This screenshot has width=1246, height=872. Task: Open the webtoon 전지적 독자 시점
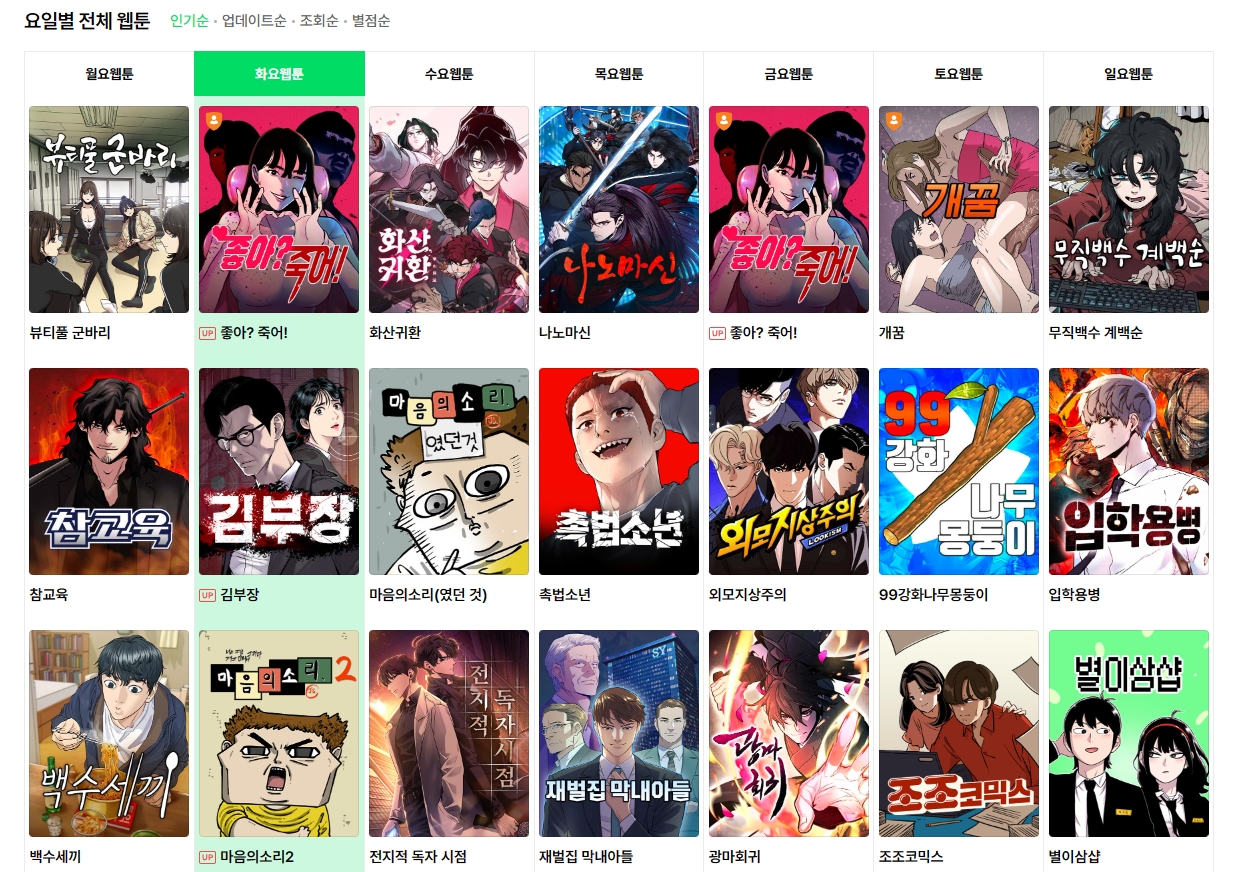pyautogui.click(x=449, y=733)
